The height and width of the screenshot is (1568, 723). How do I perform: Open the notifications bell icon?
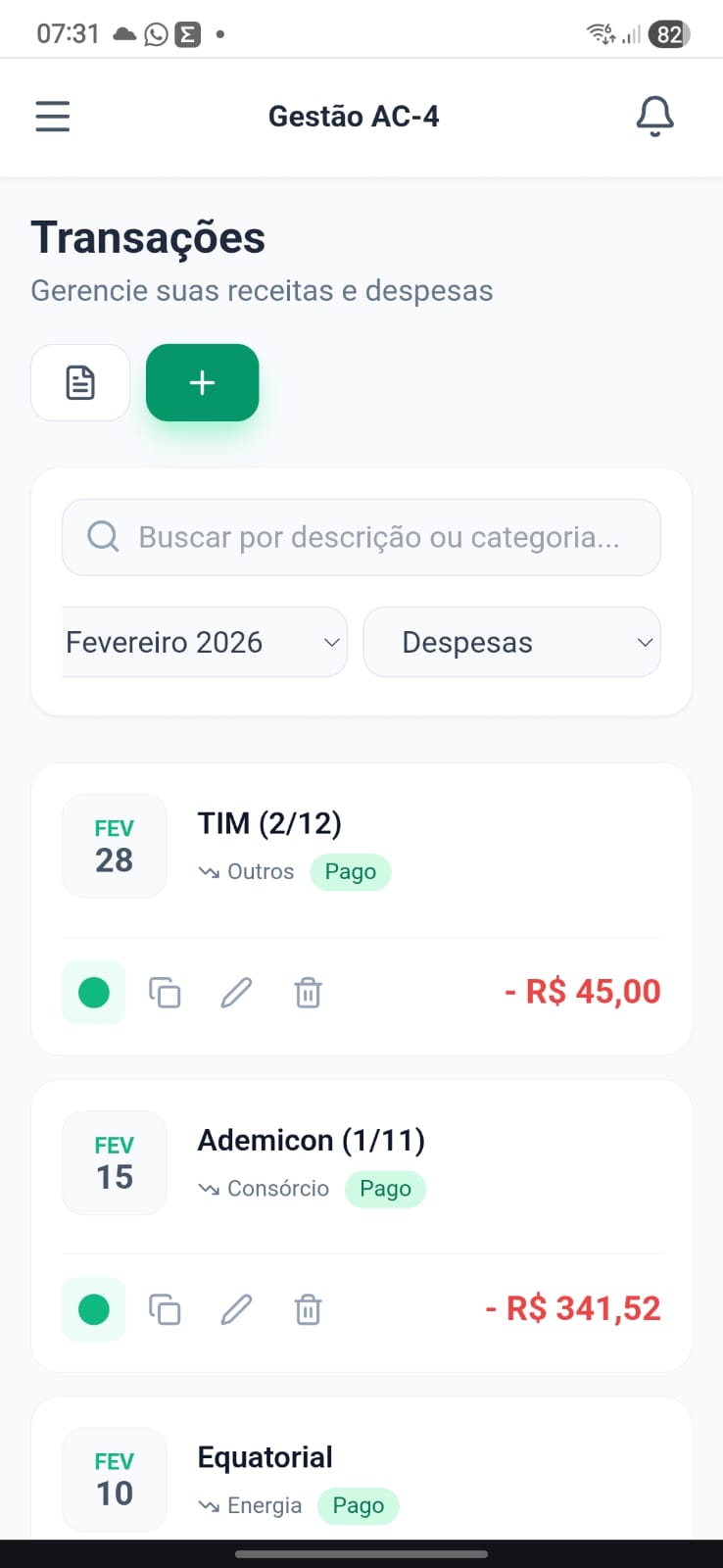654,115
